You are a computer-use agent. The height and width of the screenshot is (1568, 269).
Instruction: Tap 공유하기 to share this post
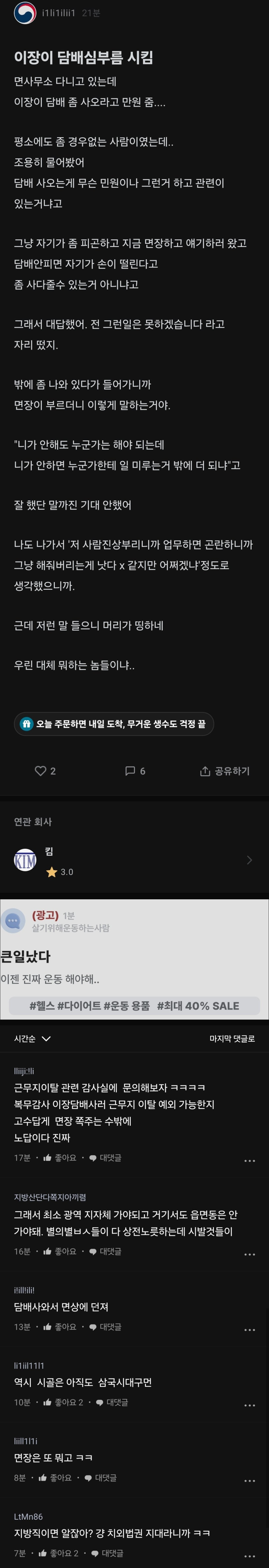pos(225,770)
